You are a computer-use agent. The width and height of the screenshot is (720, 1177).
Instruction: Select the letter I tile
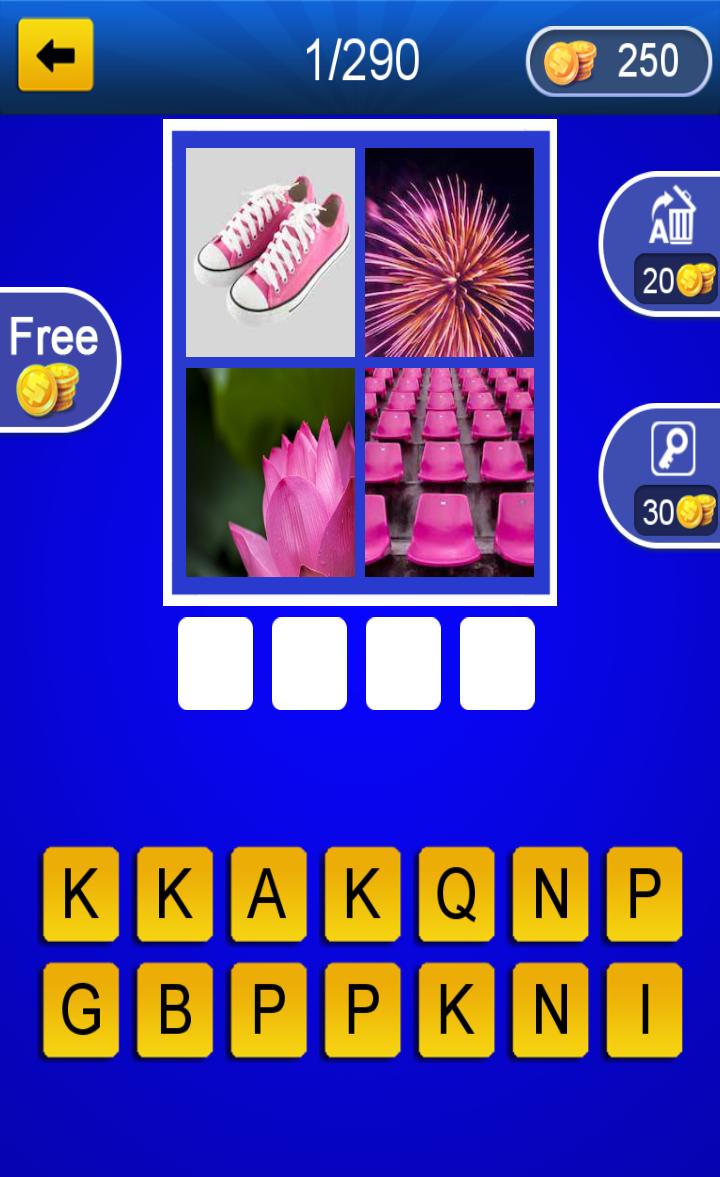point(644,1010)
